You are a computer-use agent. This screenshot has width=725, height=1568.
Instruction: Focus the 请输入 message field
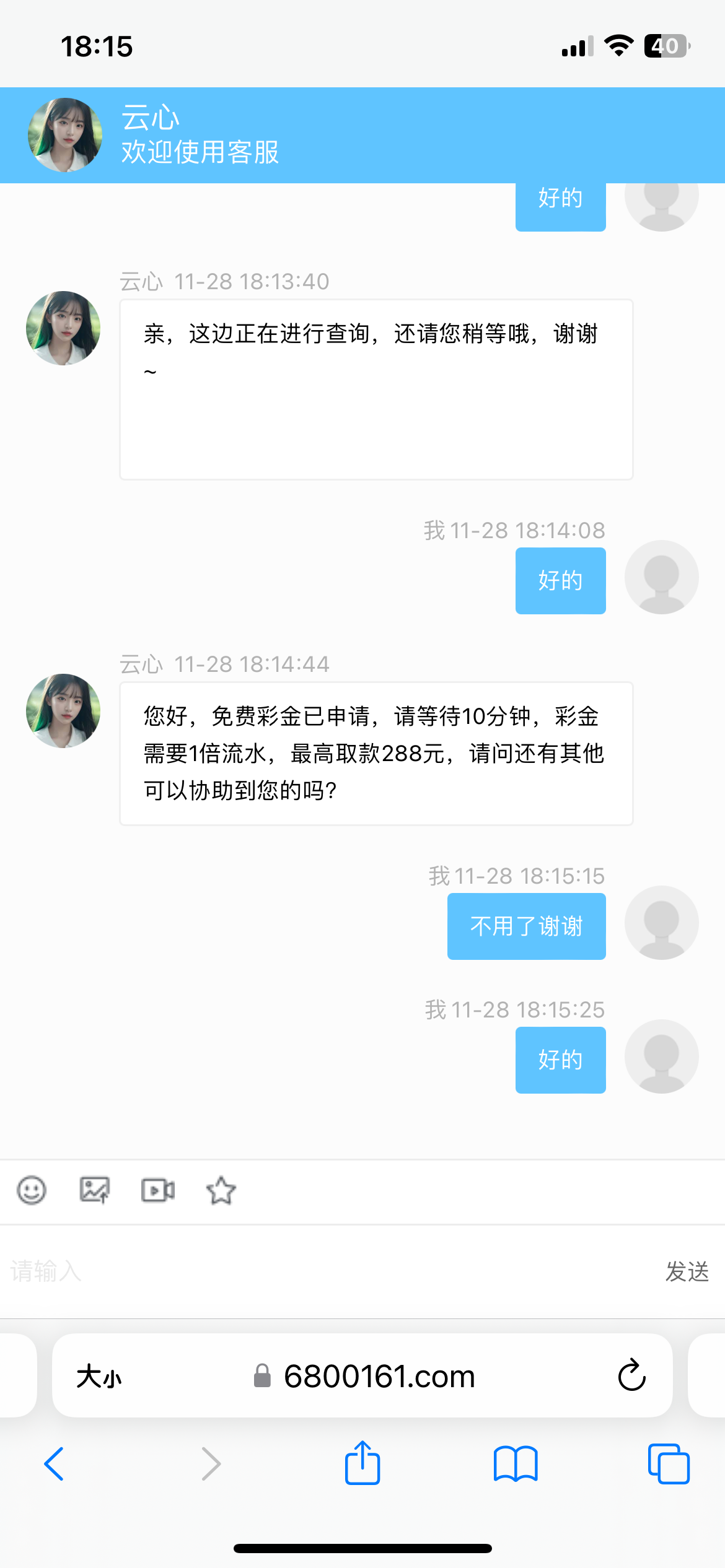click(x=322, y=1271)
